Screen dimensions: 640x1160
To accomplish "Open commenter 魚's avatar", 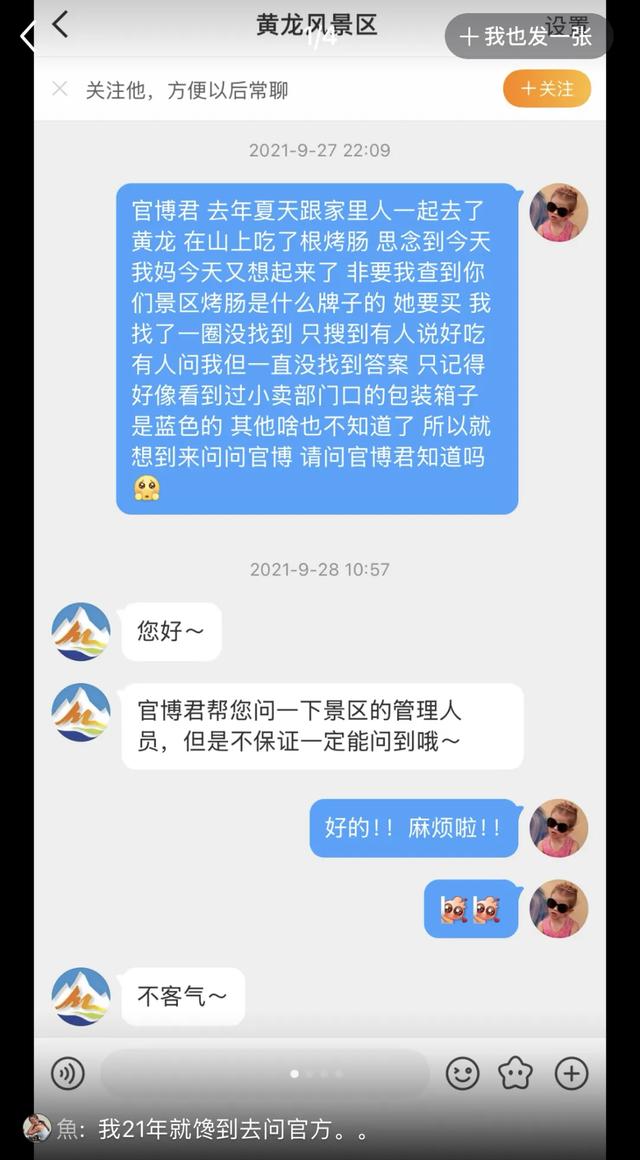I will (37, 1128).
